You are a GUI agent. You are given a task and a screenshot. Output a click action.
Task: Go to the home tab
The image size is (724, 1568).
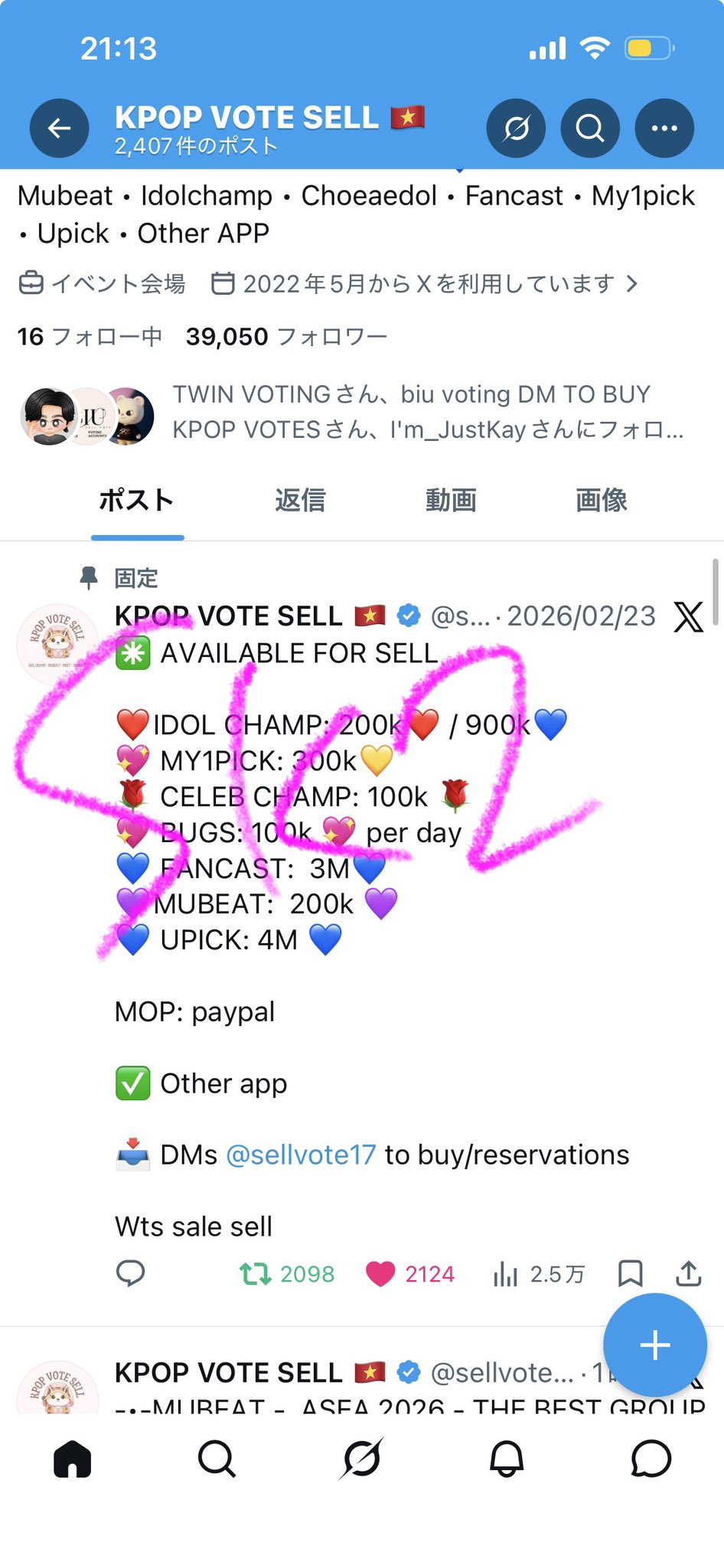[x=73, y=1459]
